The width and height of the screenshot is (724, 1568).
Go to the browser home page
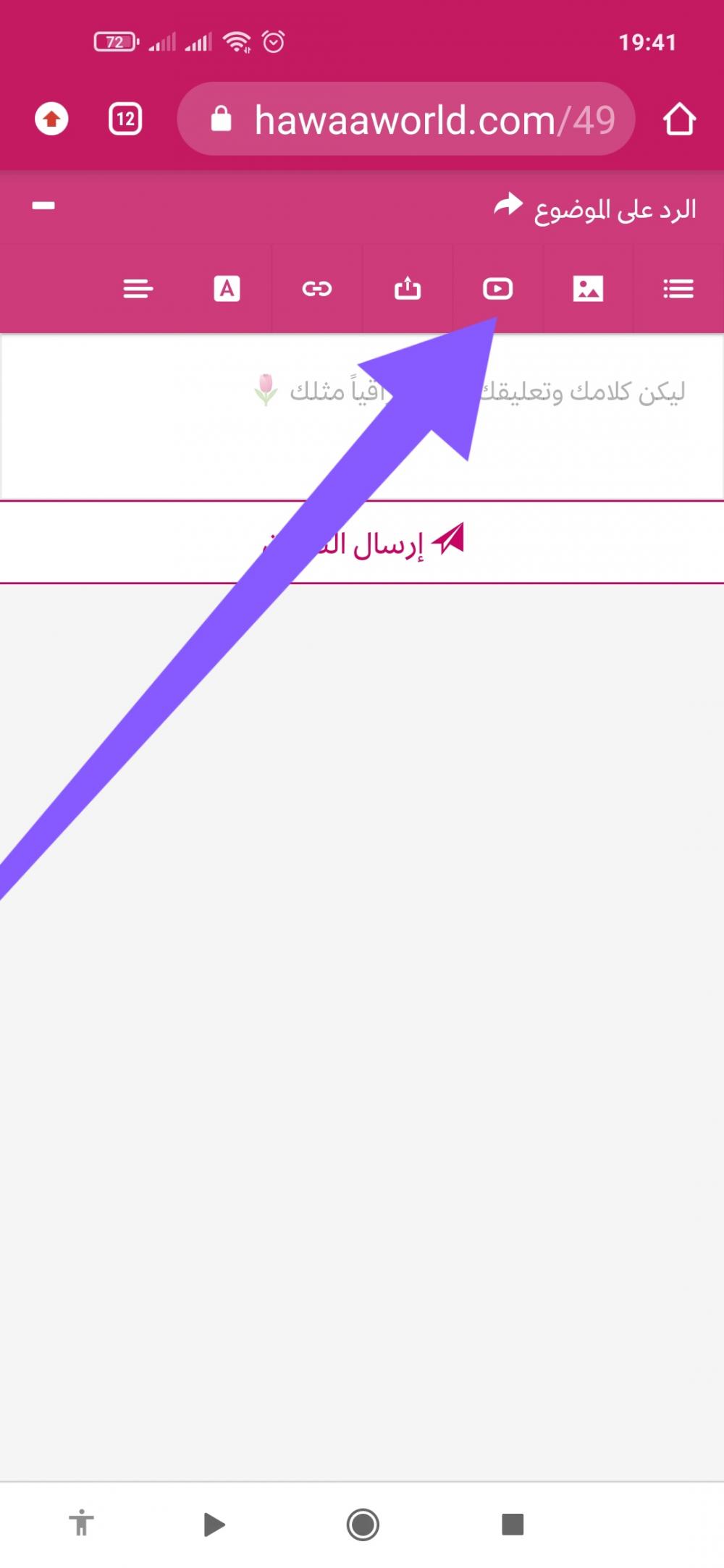coord(679,119)
